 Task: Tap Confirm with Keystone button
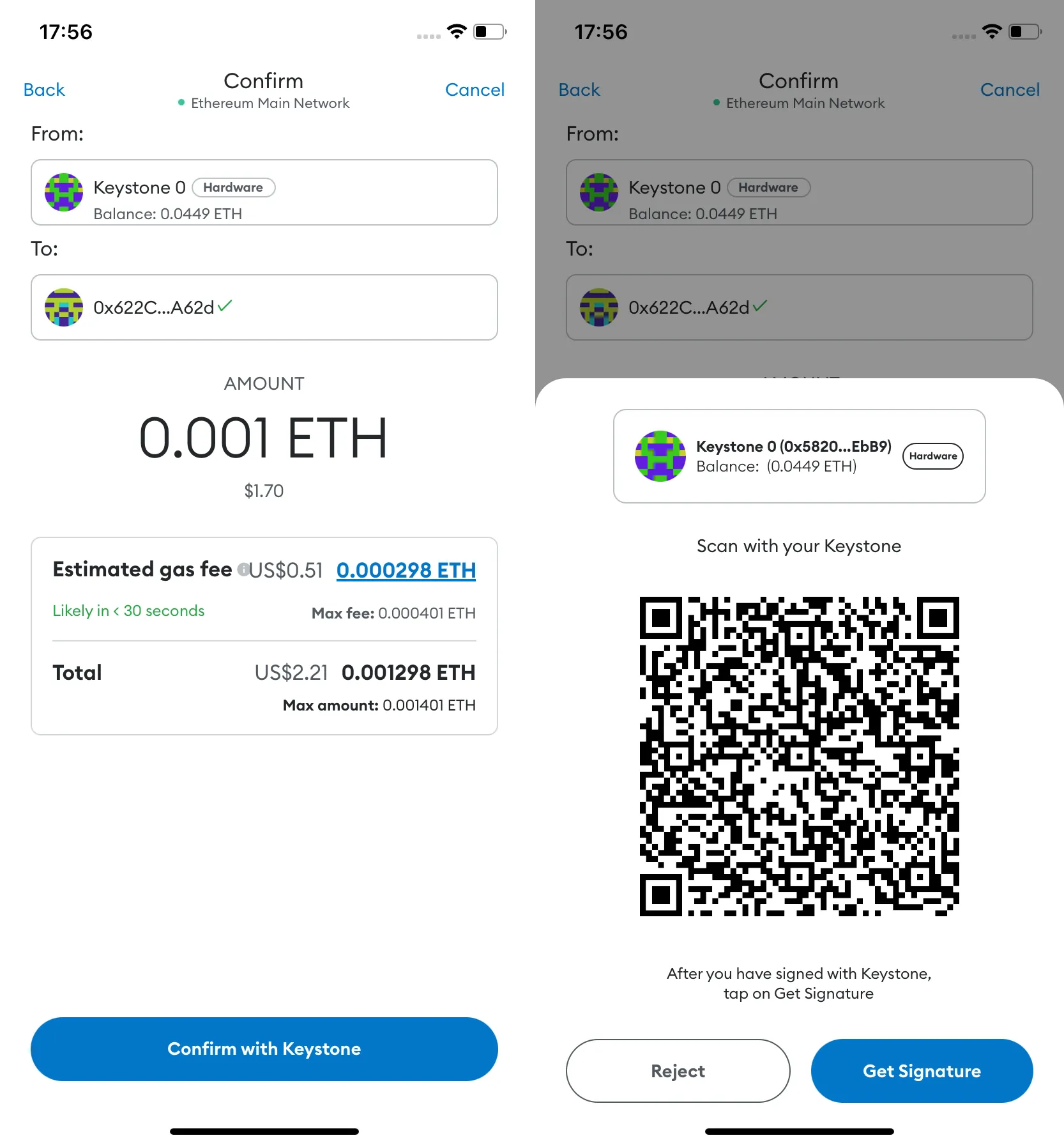(x=264, y=1049)
